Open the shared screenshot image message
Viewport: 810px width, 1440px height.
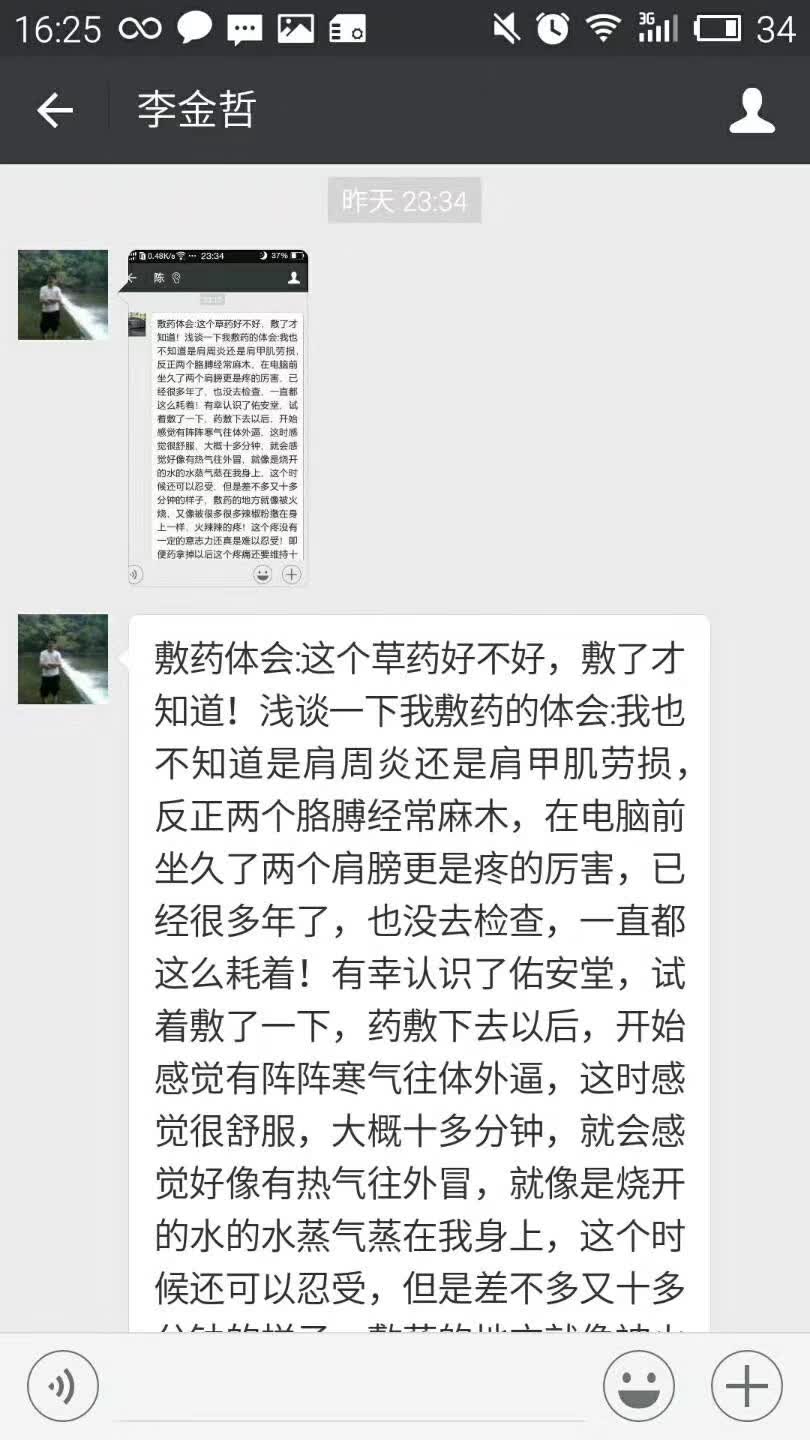click(x=217, y=417)
